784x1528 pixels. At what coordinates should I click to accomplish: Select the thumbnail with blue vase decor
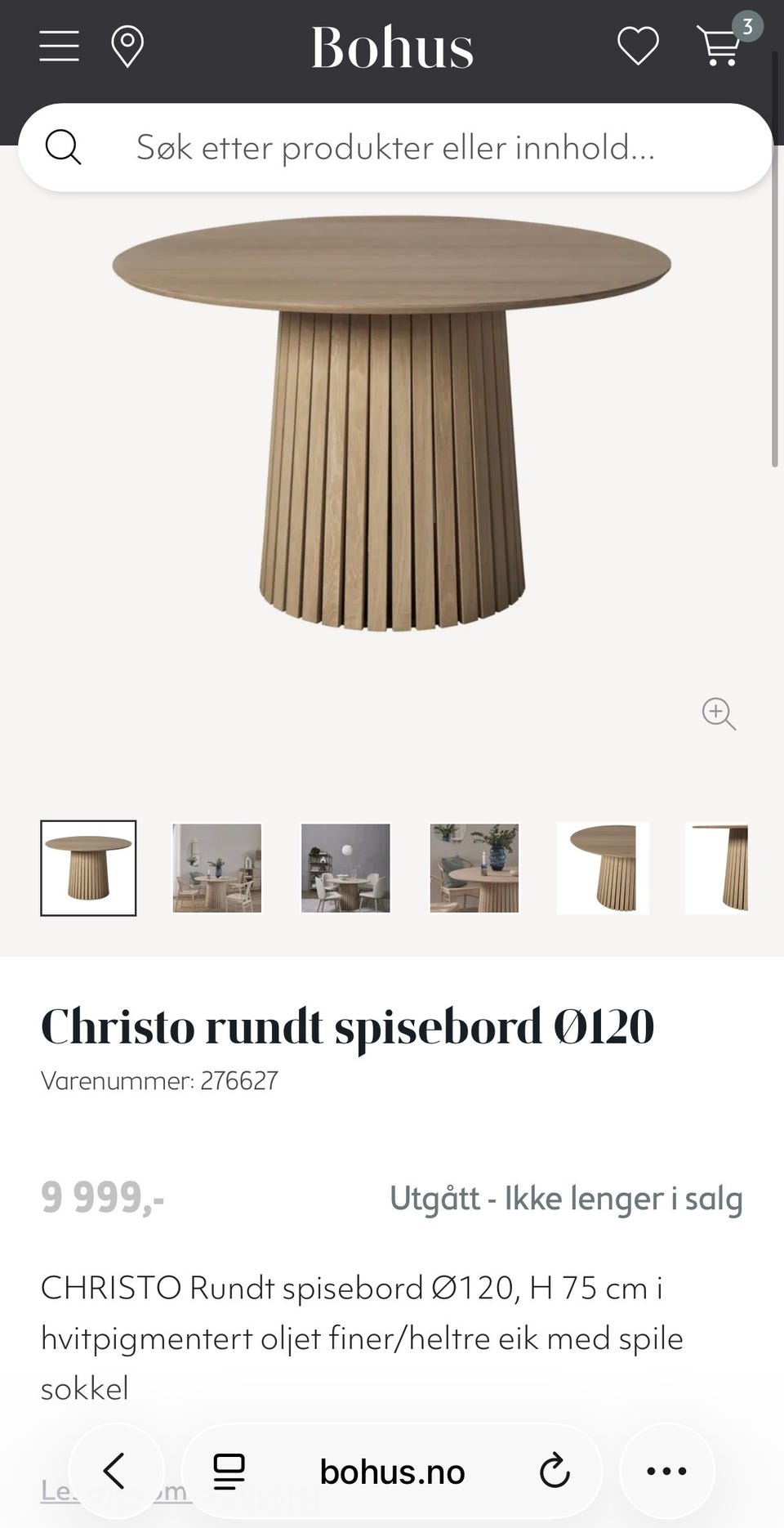(474, 868)
